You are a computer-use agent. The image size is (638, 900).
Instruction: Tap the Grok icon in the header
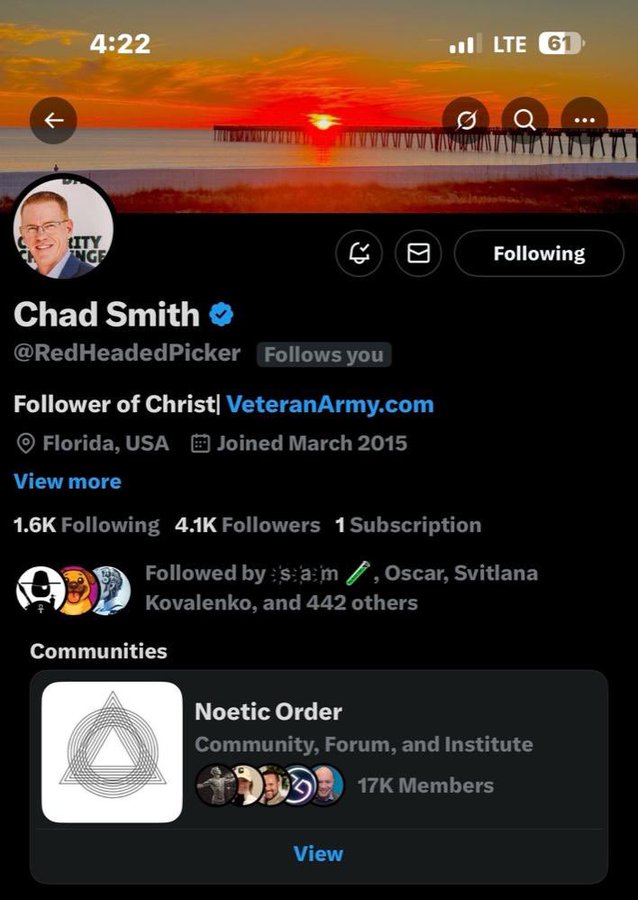[465, 121]
